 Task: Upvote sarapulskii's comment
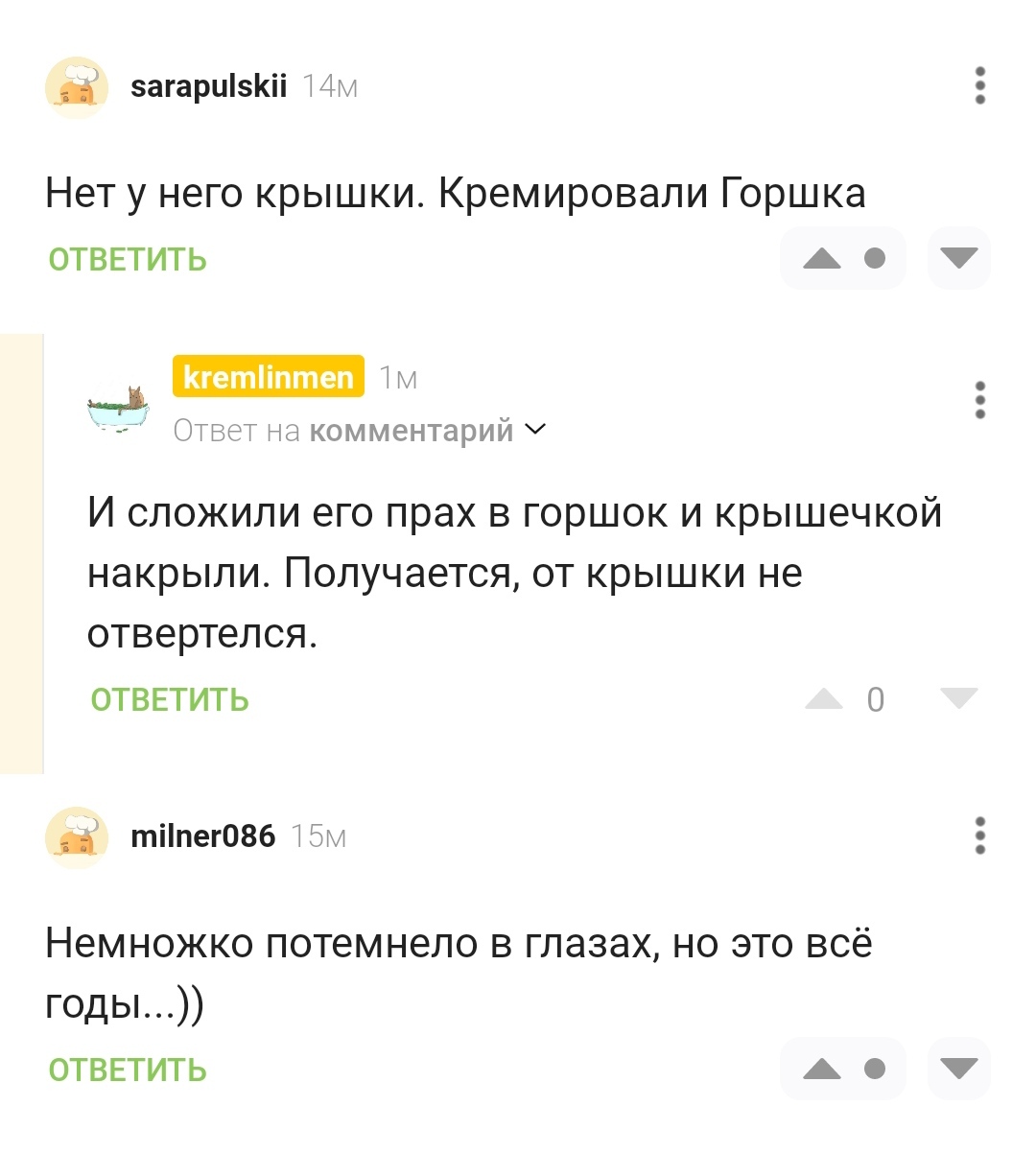[822, 258]
